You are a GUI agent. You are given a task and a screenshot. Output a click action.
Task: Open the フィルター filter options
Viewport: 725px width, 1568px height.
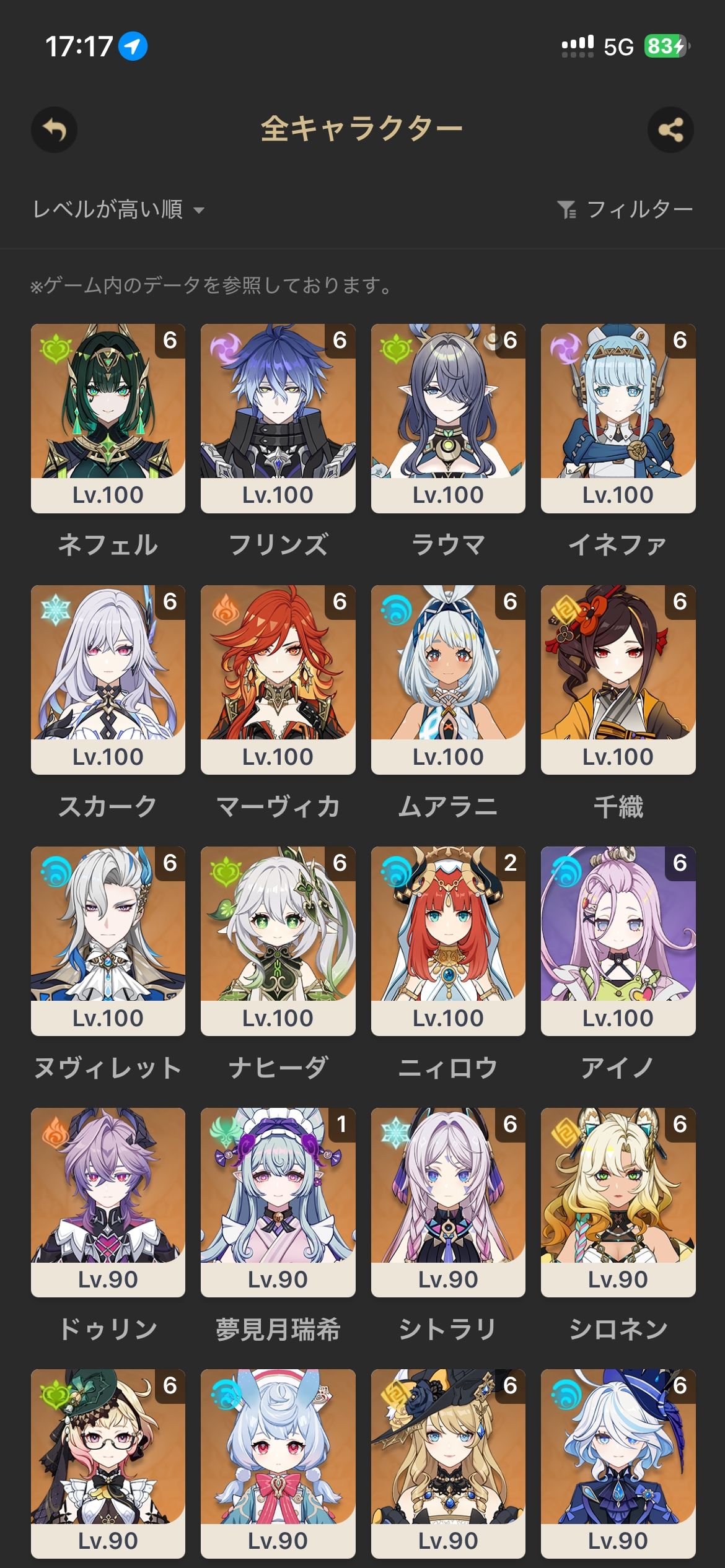[625, 210]
